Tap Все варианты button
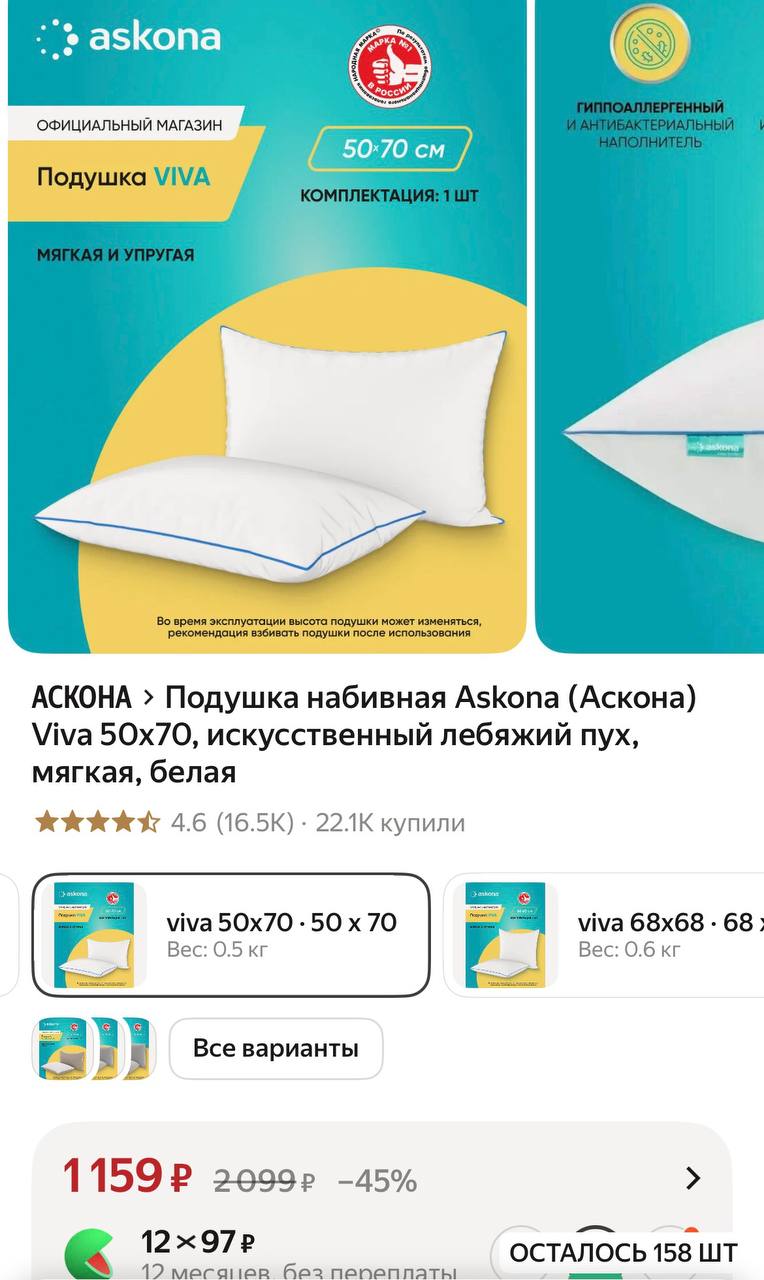The image size is (764, 1280). [x=275, y=1049]
